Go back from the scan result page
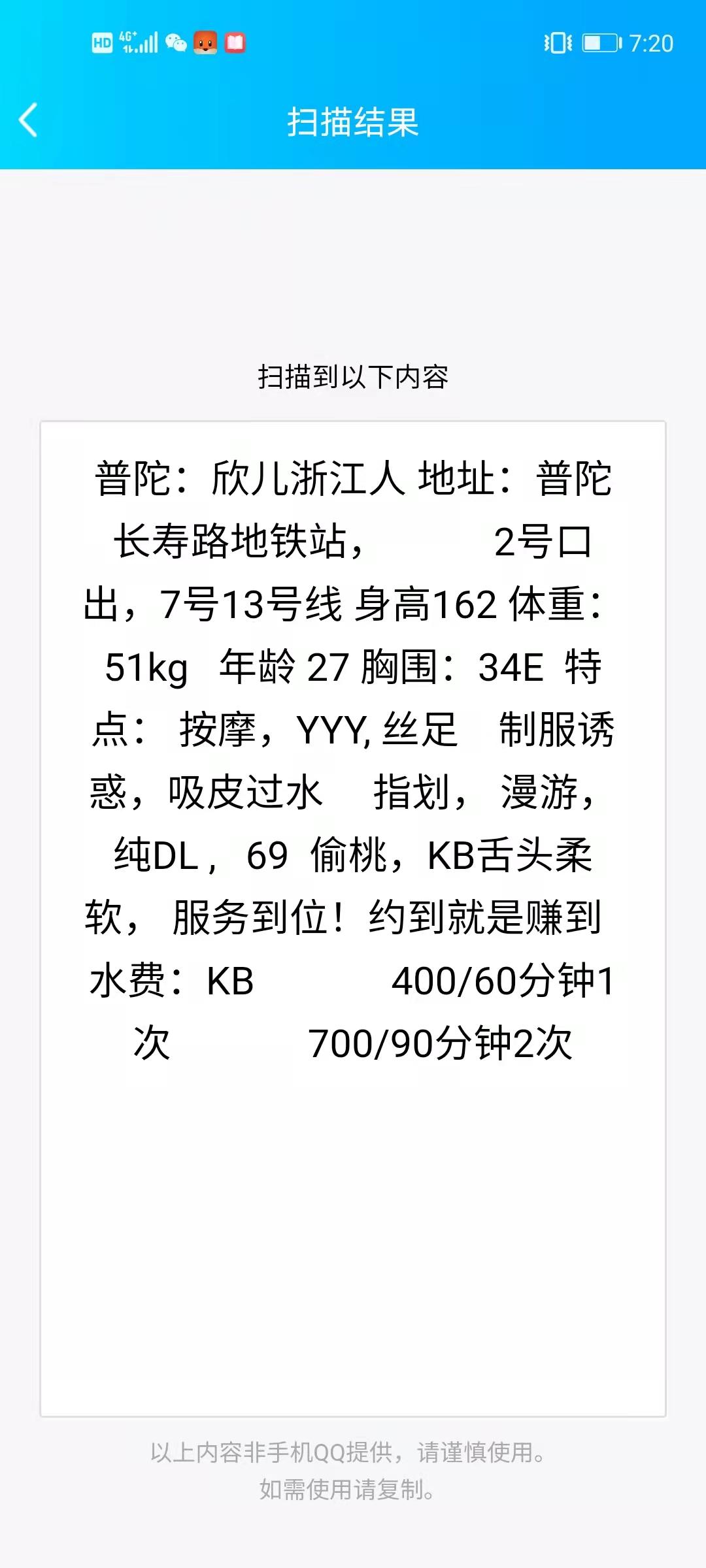 pyautogui.click(x=28, y=121)
